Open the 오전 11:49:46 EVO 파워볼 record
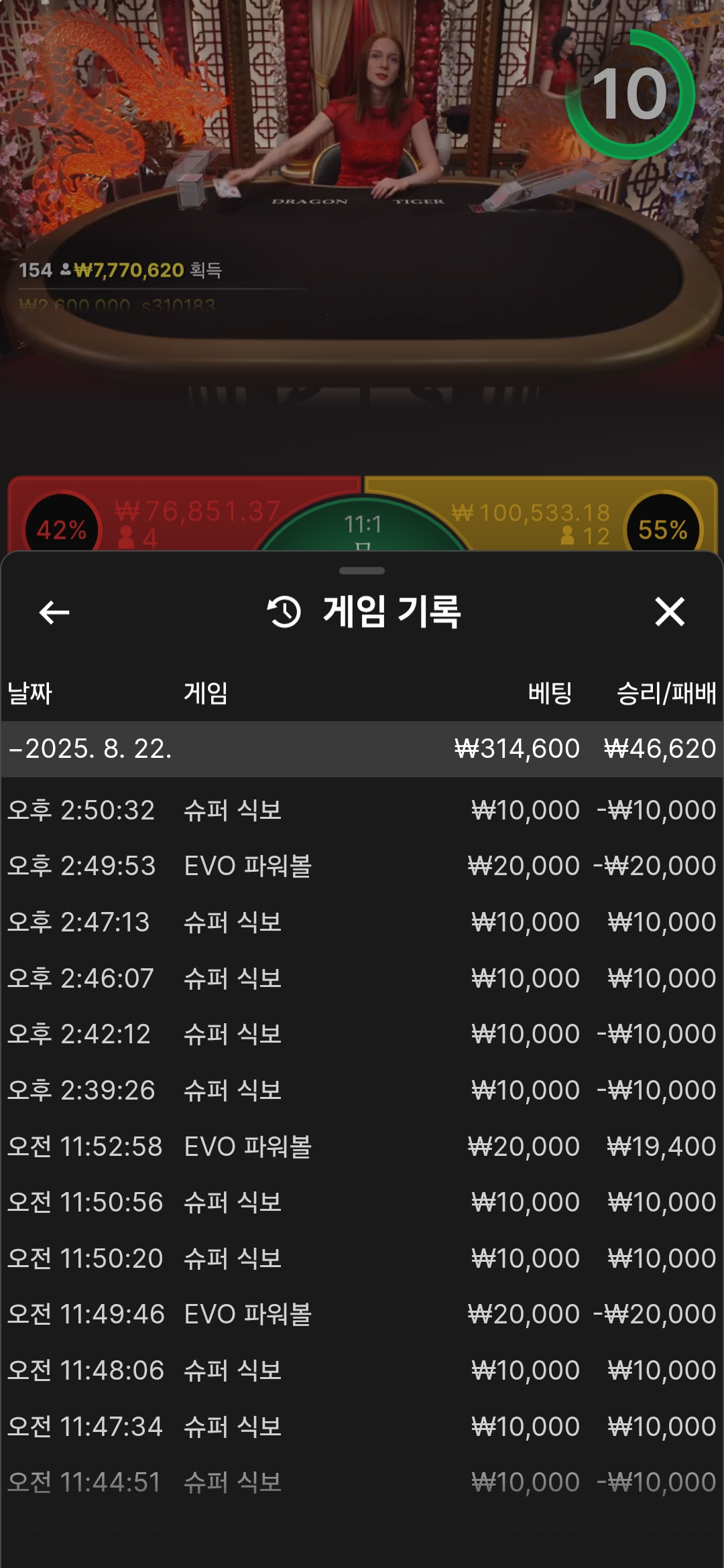 click(x=362, y=1314)
